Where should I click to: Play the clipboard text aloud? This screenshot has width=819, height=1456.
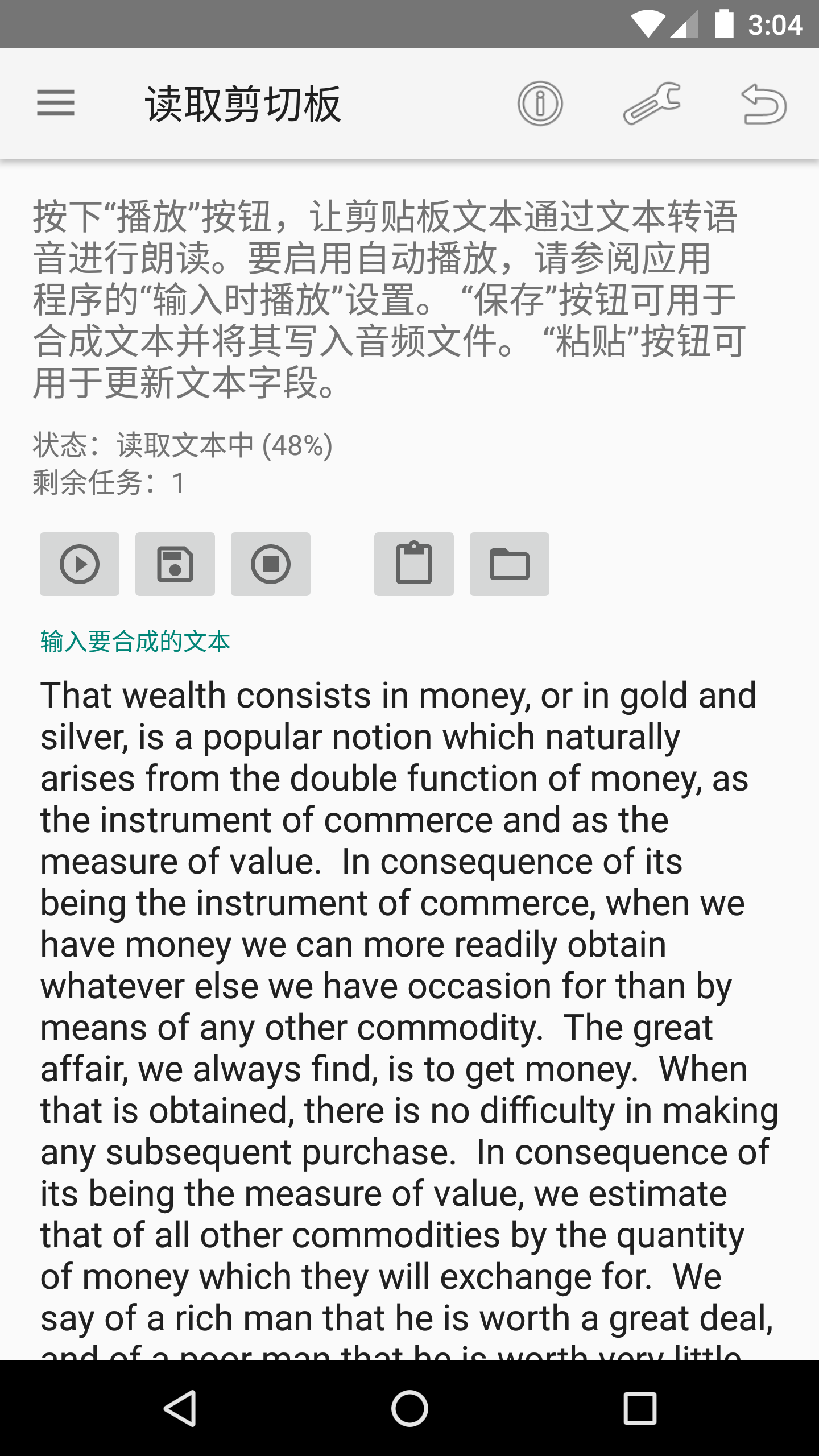click(80, 564)
